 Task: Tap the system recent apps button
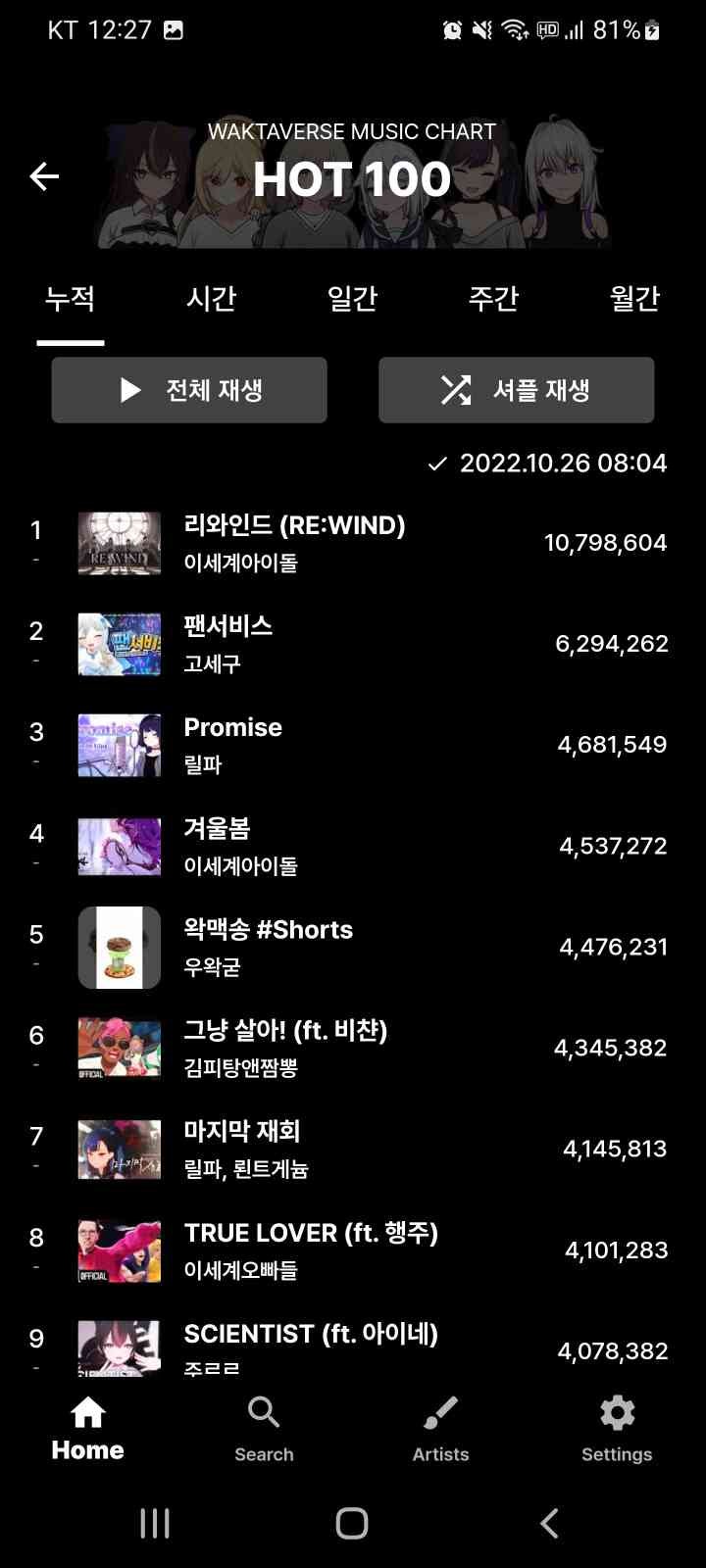click(x=155, y=1523)
